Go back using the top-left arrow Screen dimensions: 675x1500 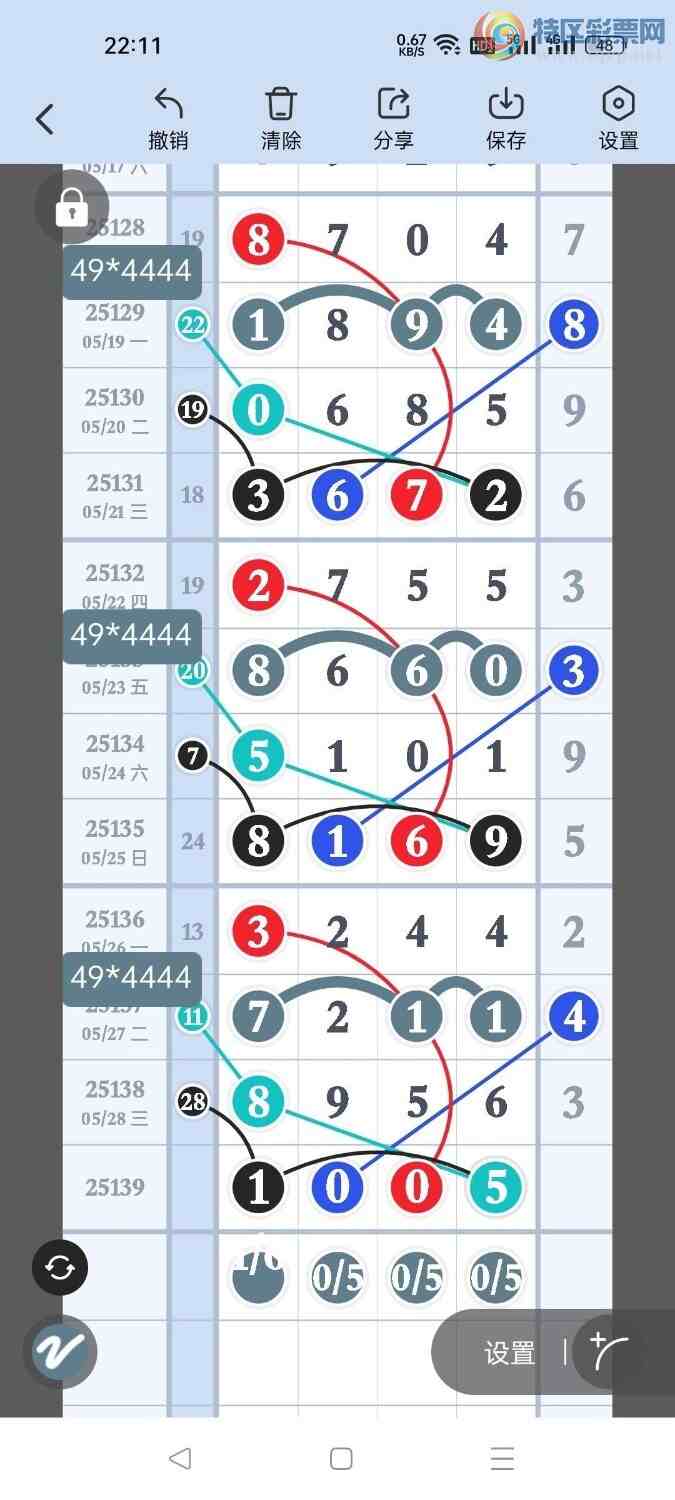click(44, 119)
